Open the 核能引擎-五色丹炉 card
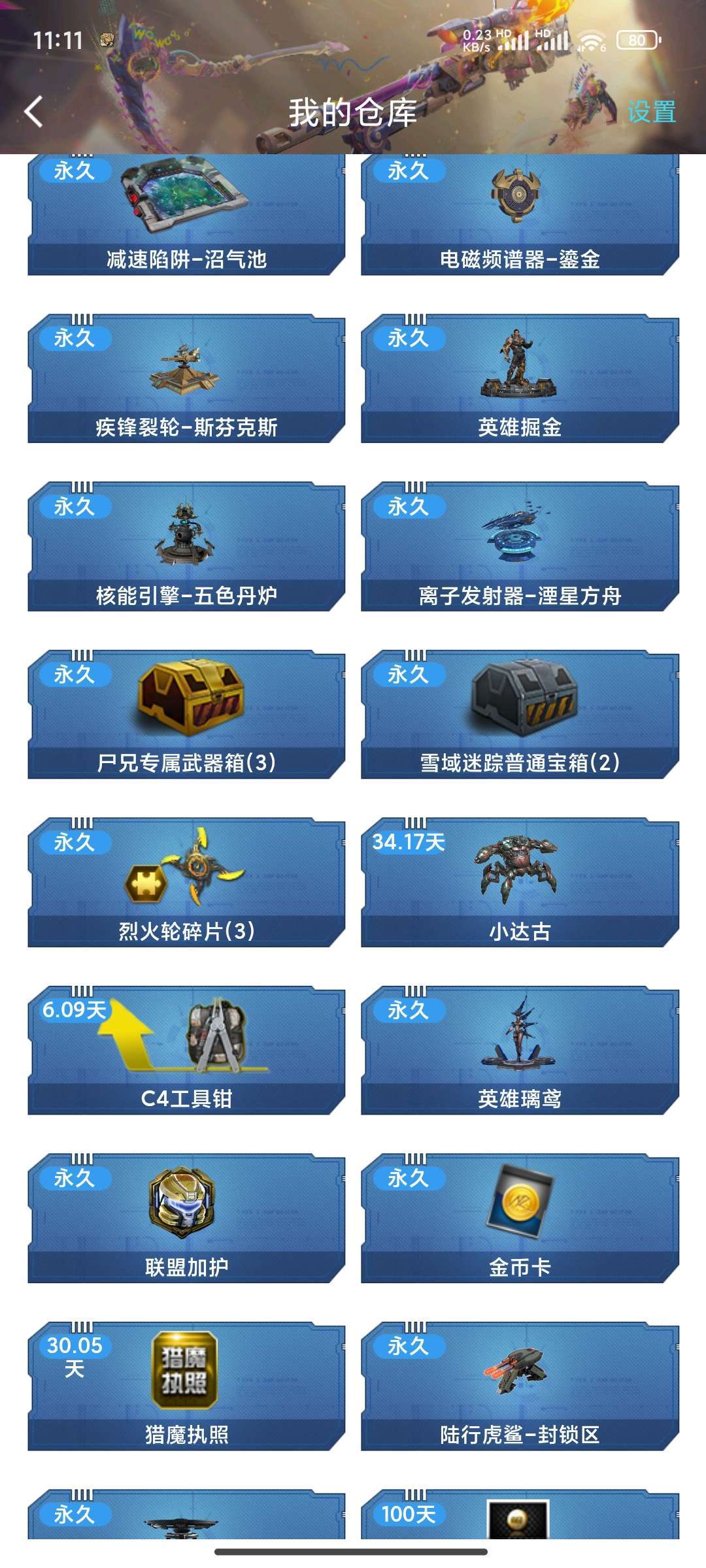This screenshot has width=706, height=1568. pyautogui.click(x=186, y=547)
